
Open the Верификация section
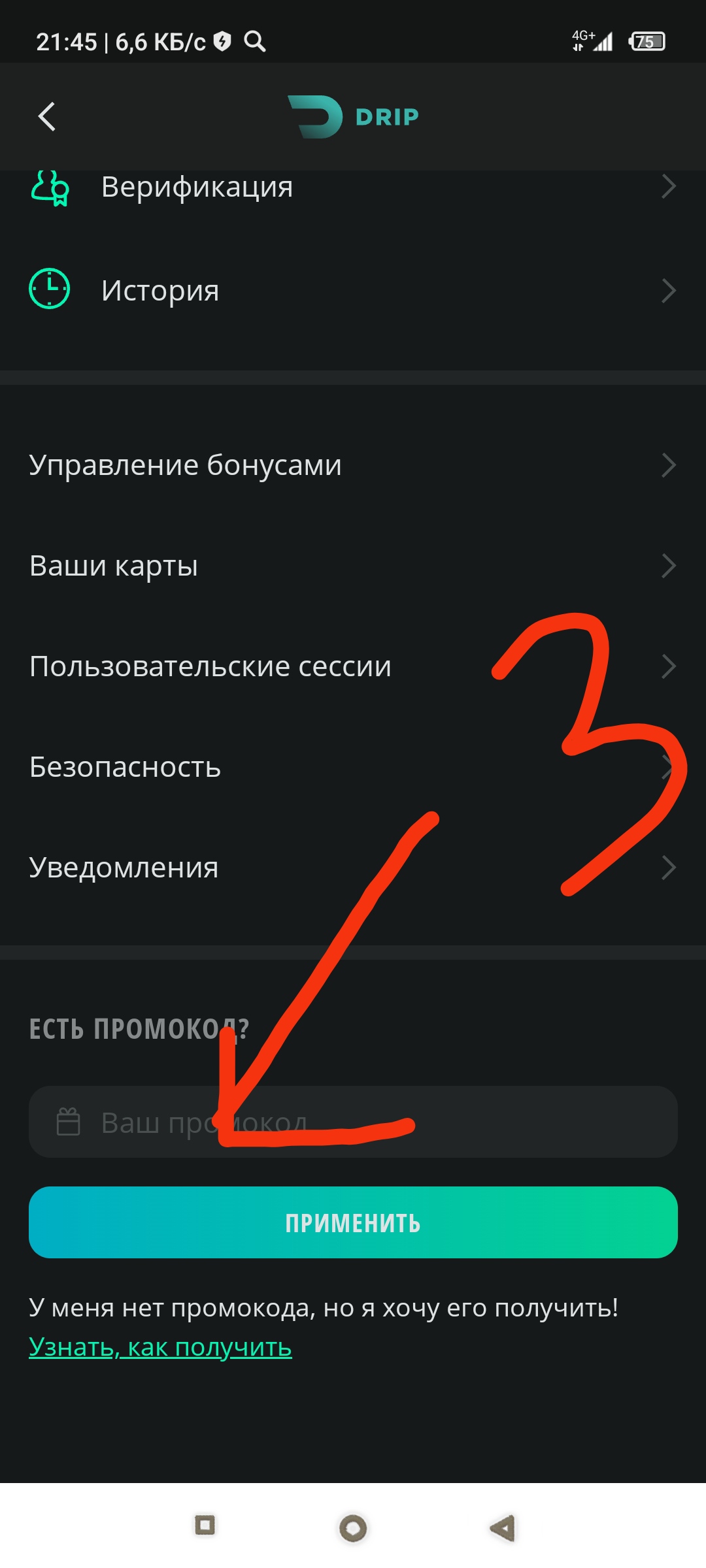353,188
